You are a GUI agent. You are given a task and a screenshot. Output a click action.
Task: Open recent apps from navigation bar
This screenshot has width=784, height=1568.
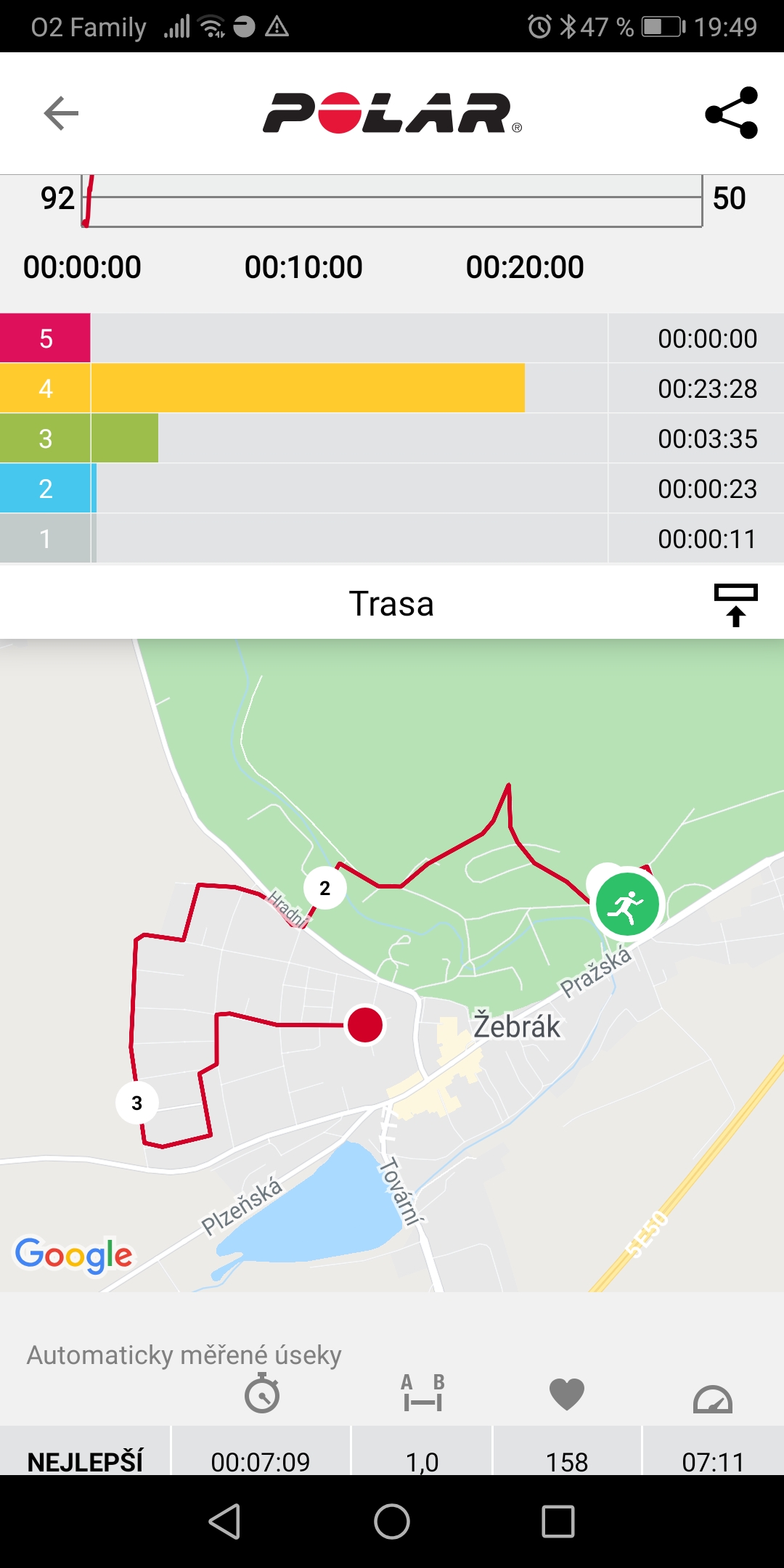point(558,1522)
